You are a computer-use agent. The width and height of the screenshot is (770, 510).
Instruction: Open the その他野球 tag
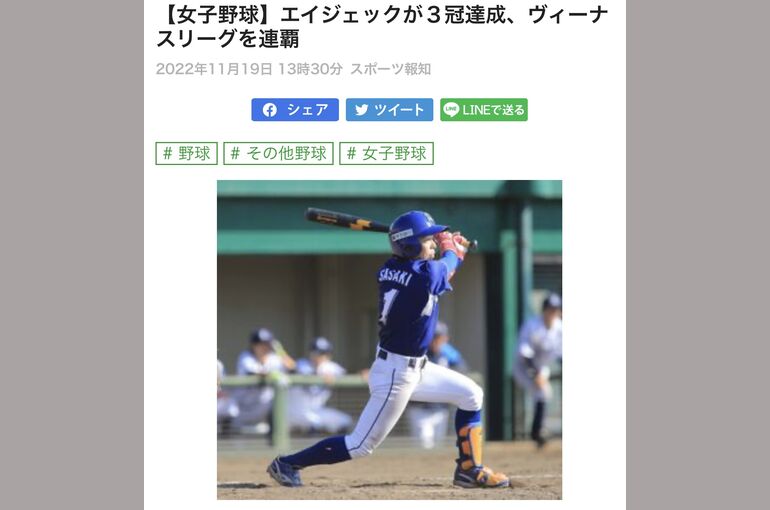[x=278, y=153]
